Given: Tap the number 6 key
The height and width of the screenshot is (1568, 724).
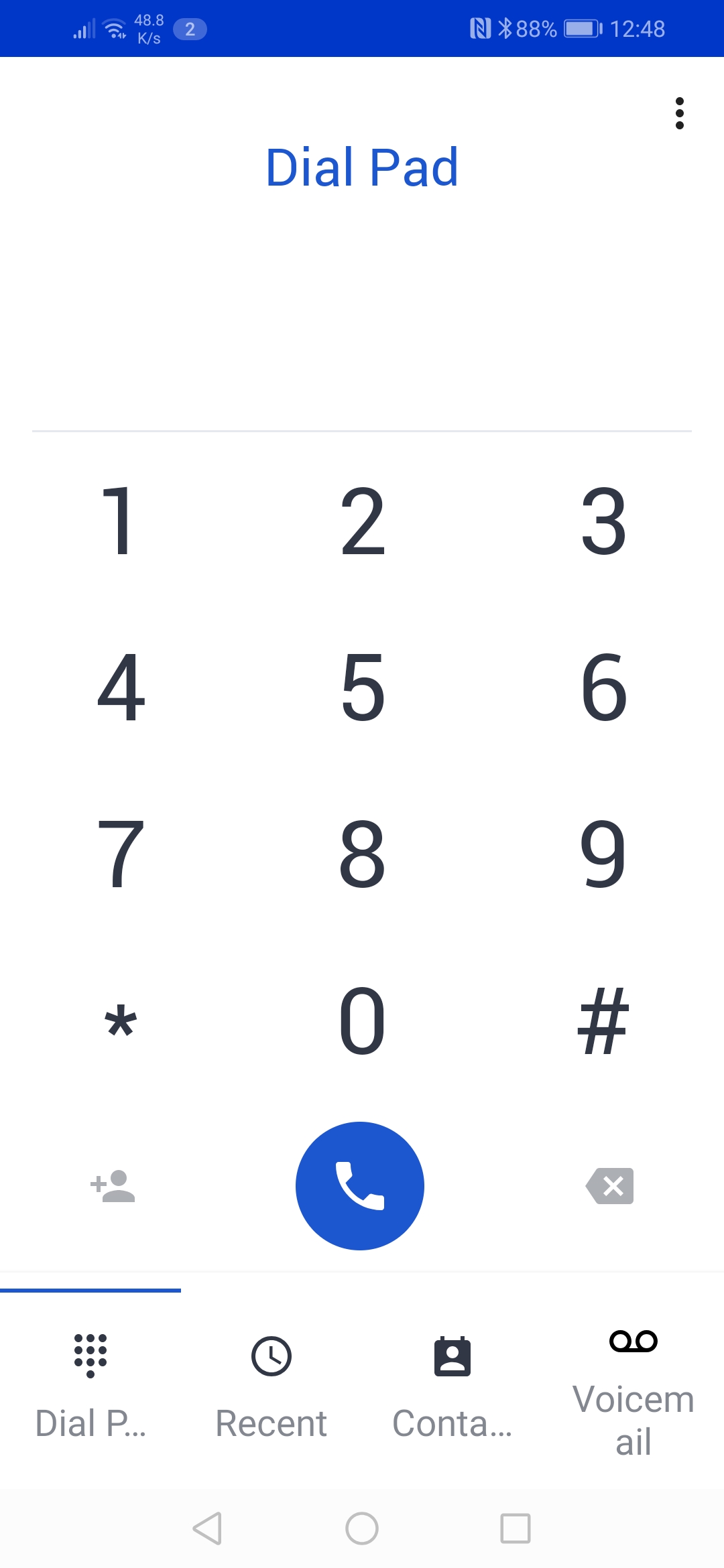Looking at the screenshot, I should pos(603,687).
